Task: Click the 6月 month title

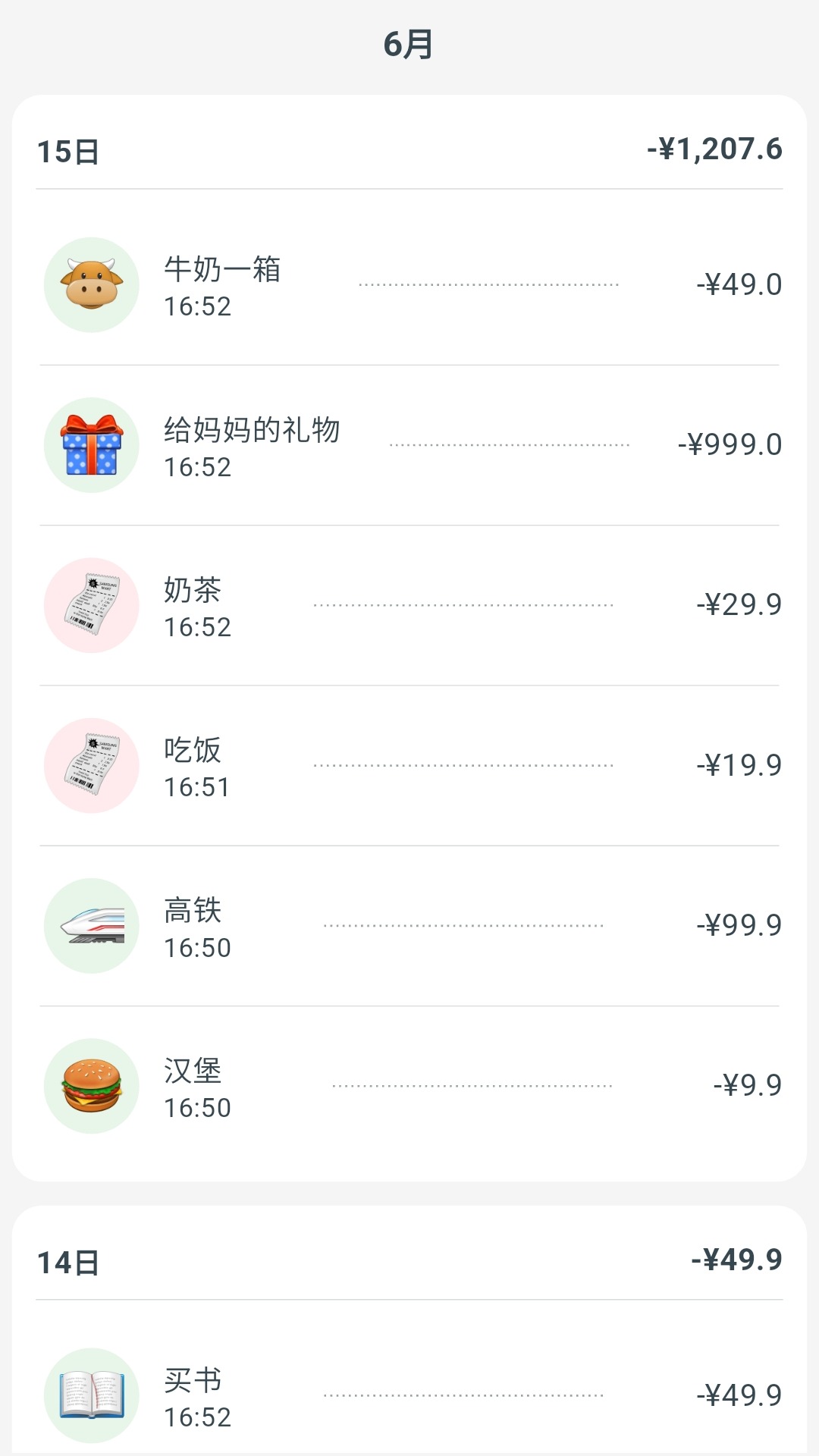Action: click(x=409, y=44)
